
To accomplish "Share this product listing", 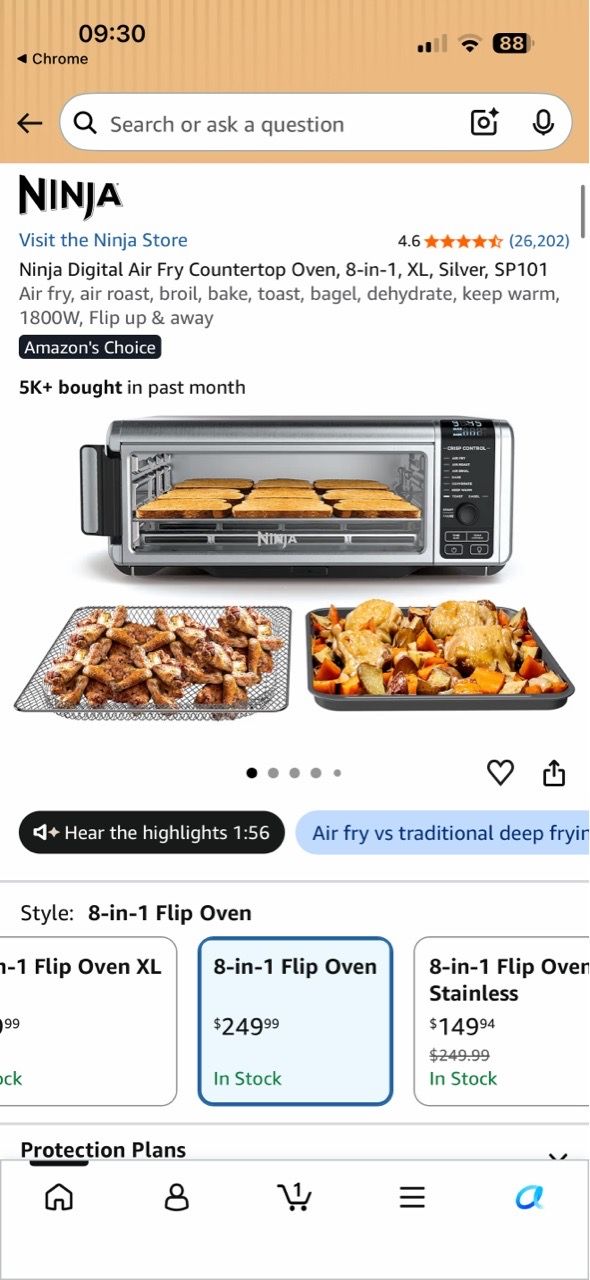I will 554,772.
